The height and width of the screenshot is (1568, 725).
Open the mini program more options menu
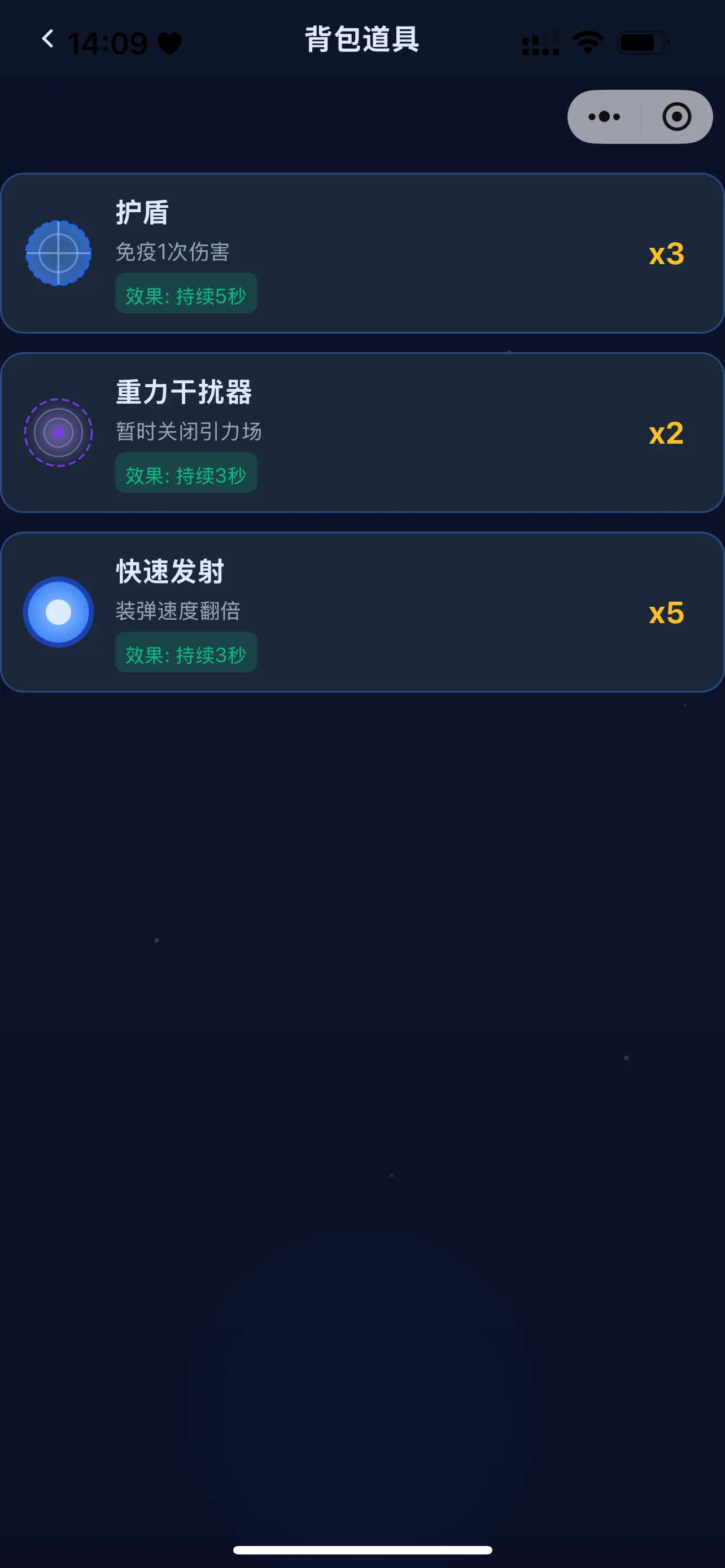[x=604, y=117]
